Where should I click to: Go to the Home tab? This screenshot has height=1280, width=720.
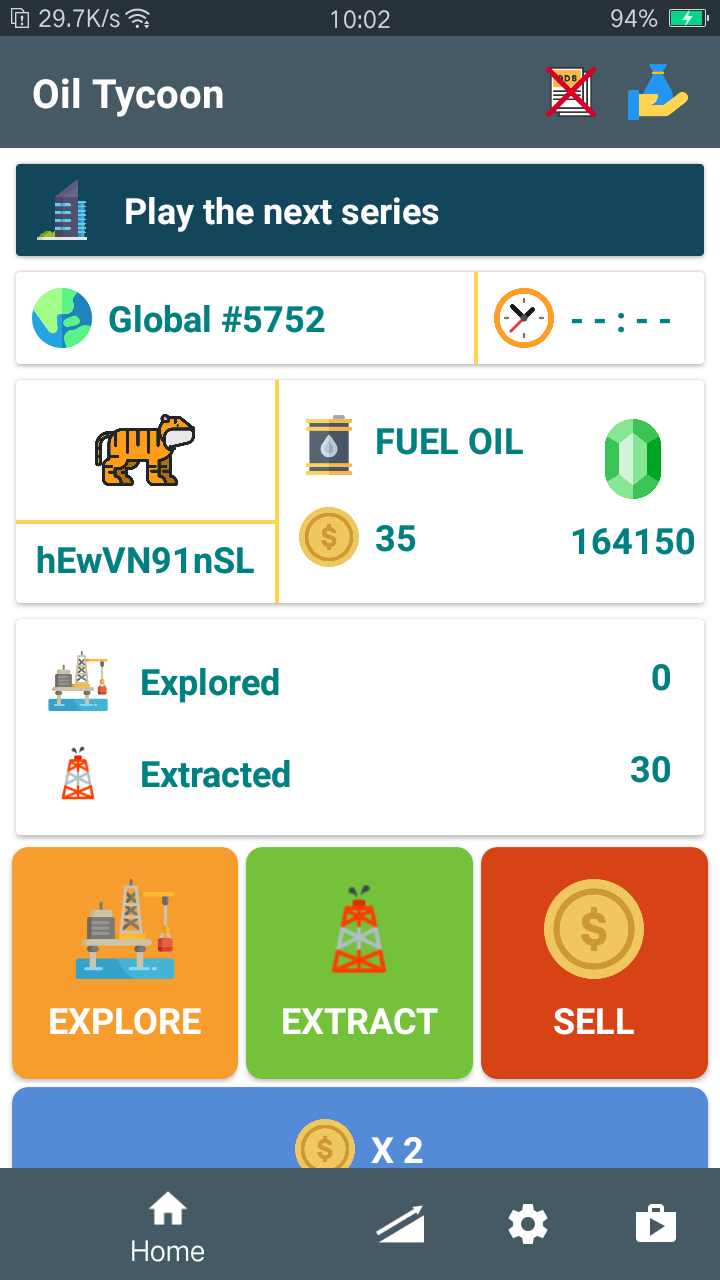pos(167,1227)
